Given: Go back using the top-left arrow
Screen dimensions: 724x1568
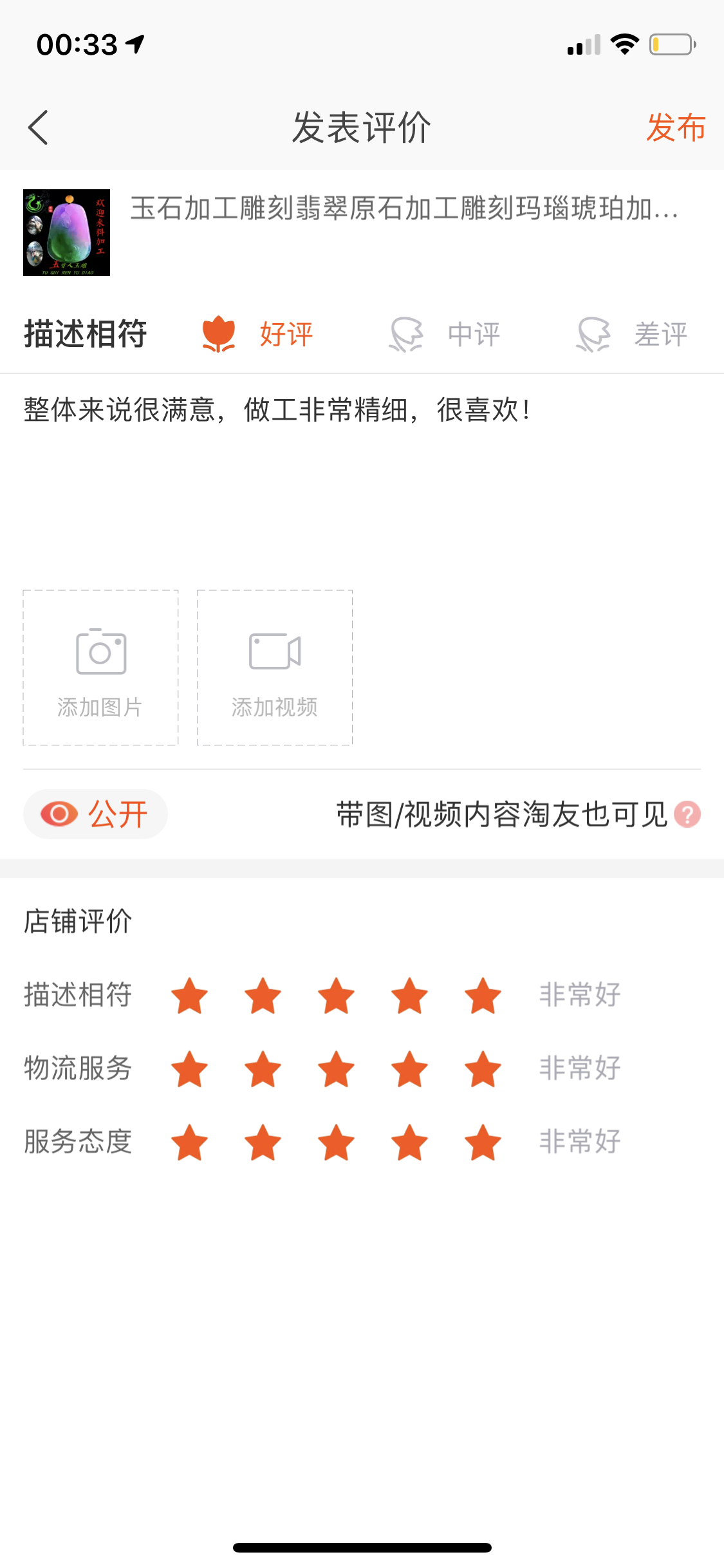Looking at the screenshot, I should coord(38,127).
